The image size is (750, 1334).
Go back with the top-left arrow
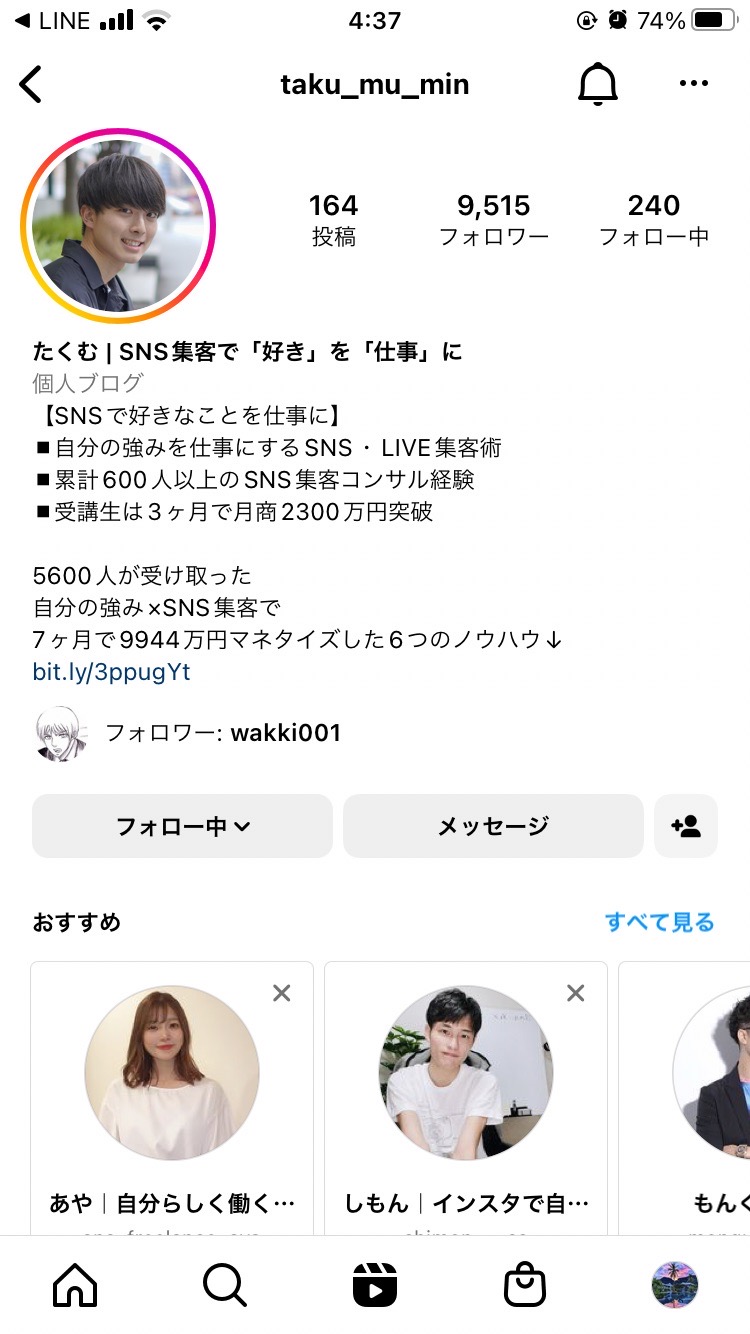[x=31, y=85]
